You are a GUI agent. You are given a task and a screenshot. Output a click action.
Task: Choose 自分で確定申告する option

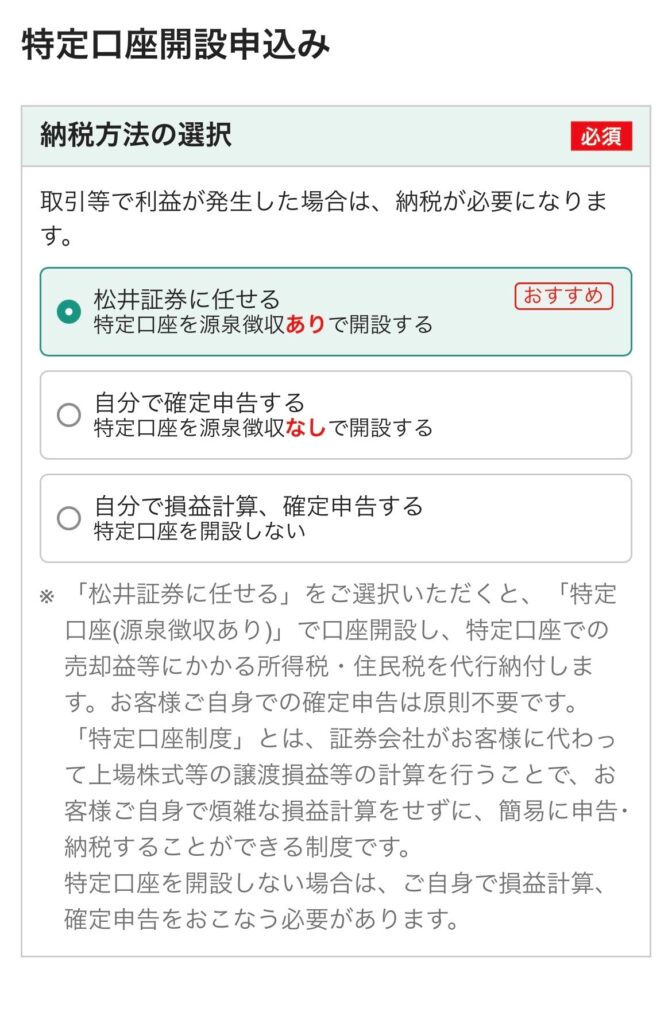tap(69, 415)
